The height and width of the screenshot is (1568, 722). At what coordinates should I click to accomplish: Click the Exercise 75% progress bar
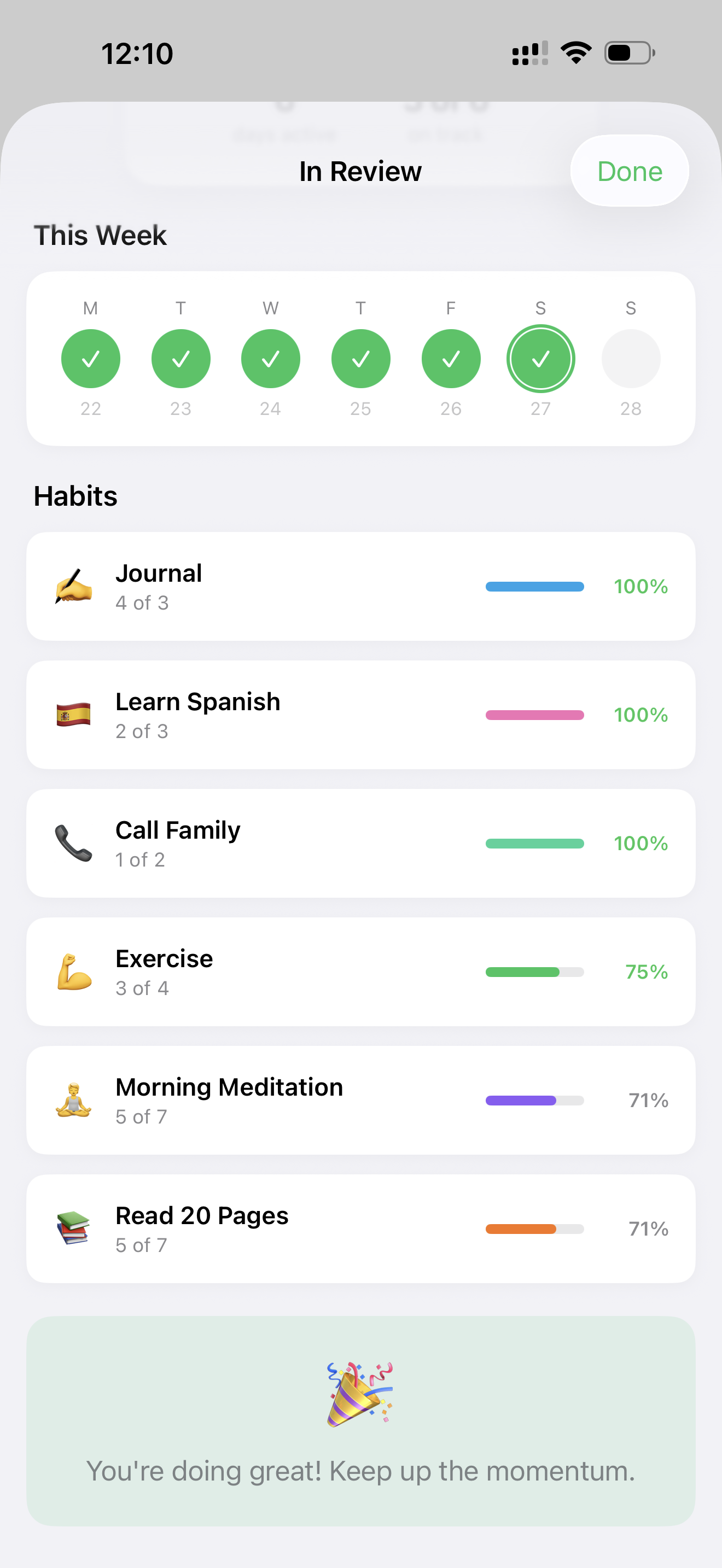tap(534, 972)
